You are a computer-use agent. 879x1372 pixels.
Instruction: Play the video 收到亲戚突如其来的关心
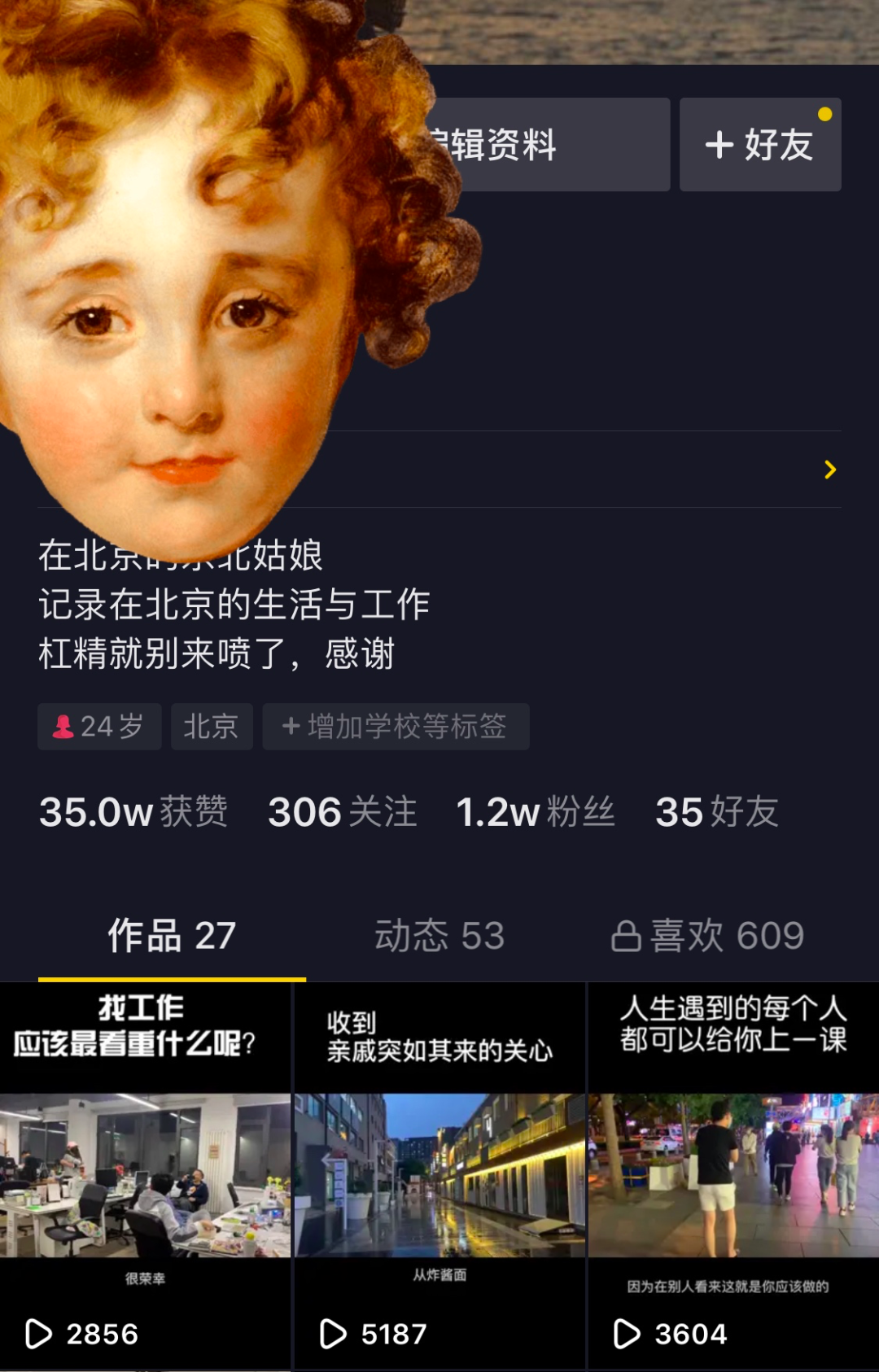[x=439, y=1176]
